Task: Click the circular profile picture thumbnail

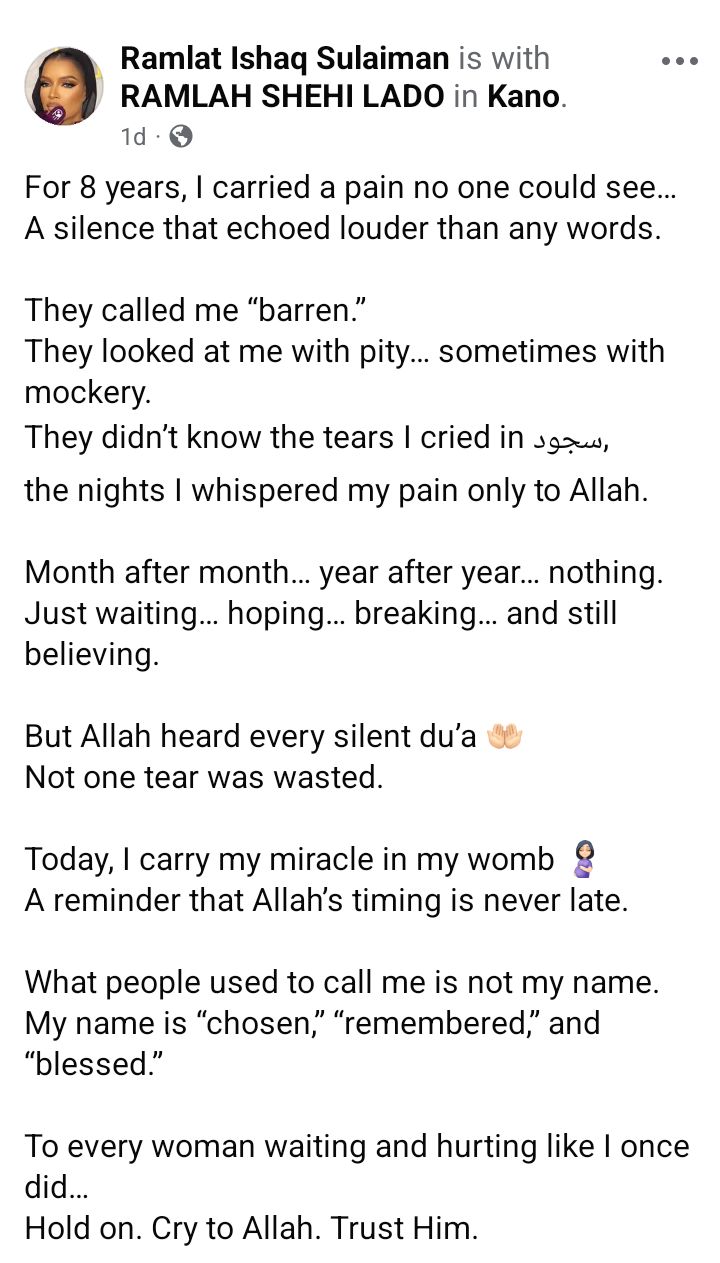Action: tap(64, 85)
